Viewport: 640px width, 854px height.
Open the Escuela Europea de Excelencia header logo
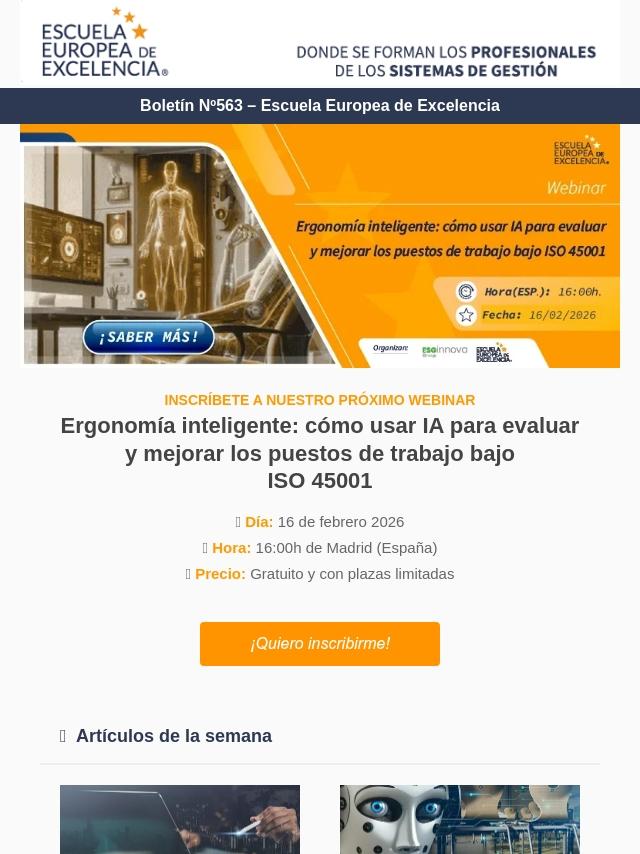(x=105, y=42)
